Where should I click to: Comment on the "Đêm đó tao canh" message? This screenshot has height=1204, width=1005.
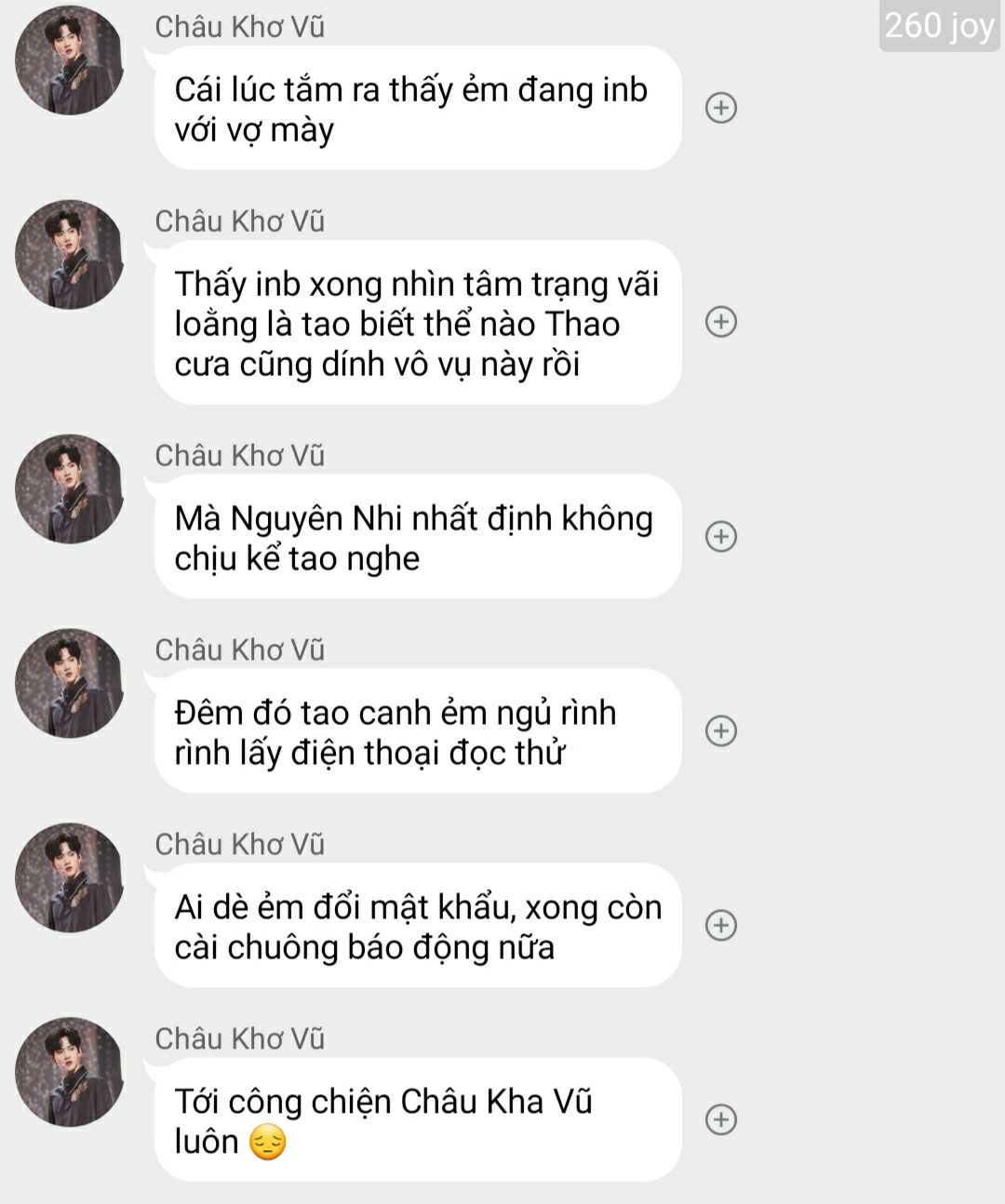click(x=721, y=730)
